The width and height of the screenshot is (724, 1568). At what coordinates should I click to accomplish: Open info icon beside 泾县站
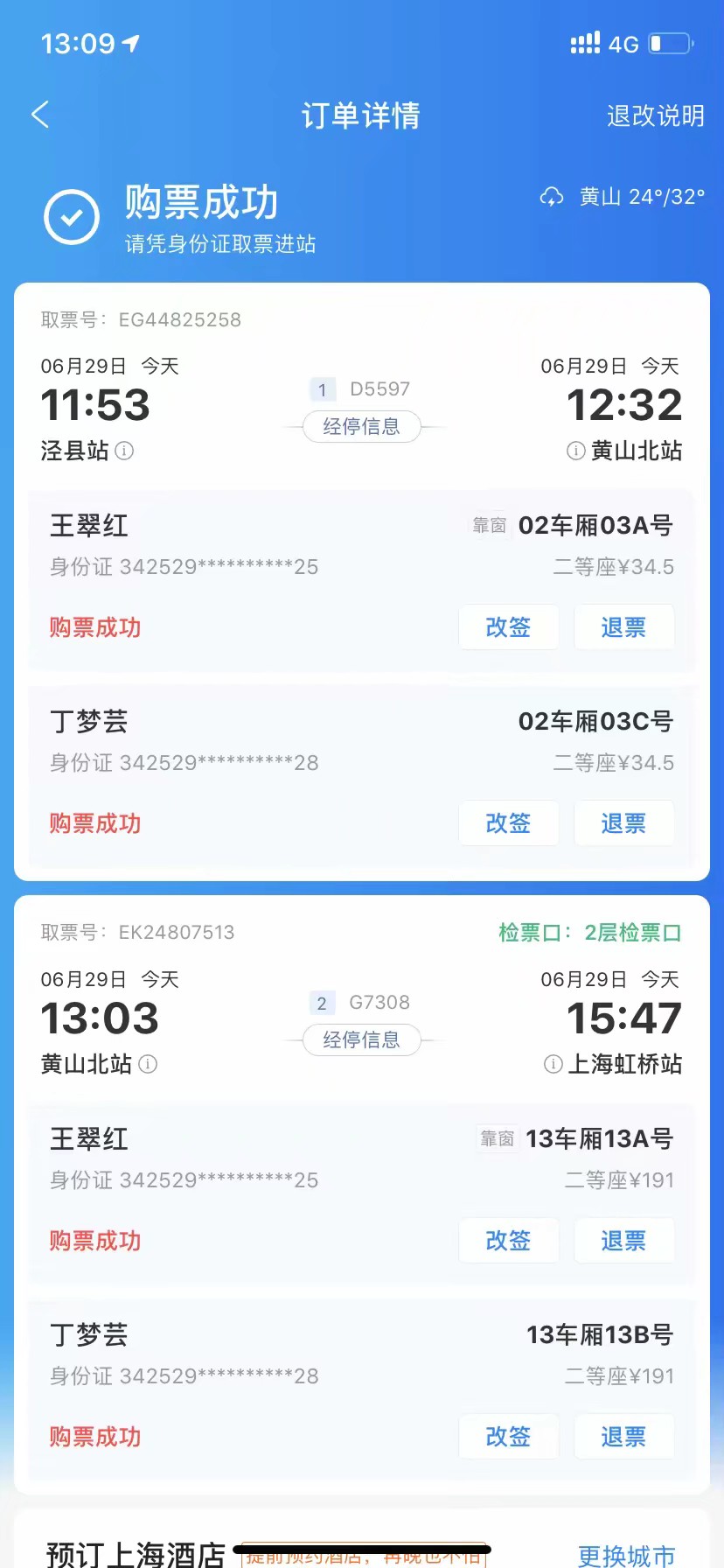125,451
